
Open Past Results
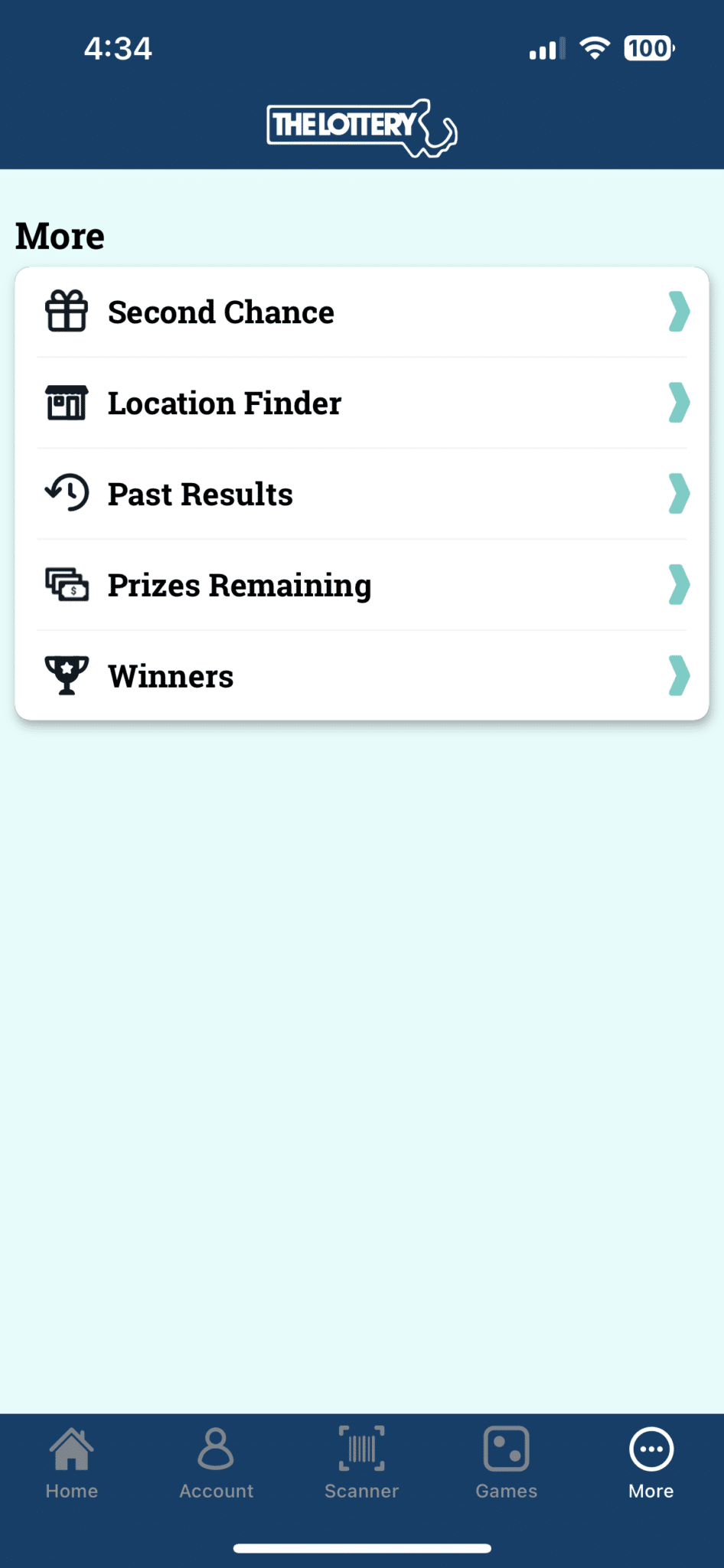tap(361, 493)
